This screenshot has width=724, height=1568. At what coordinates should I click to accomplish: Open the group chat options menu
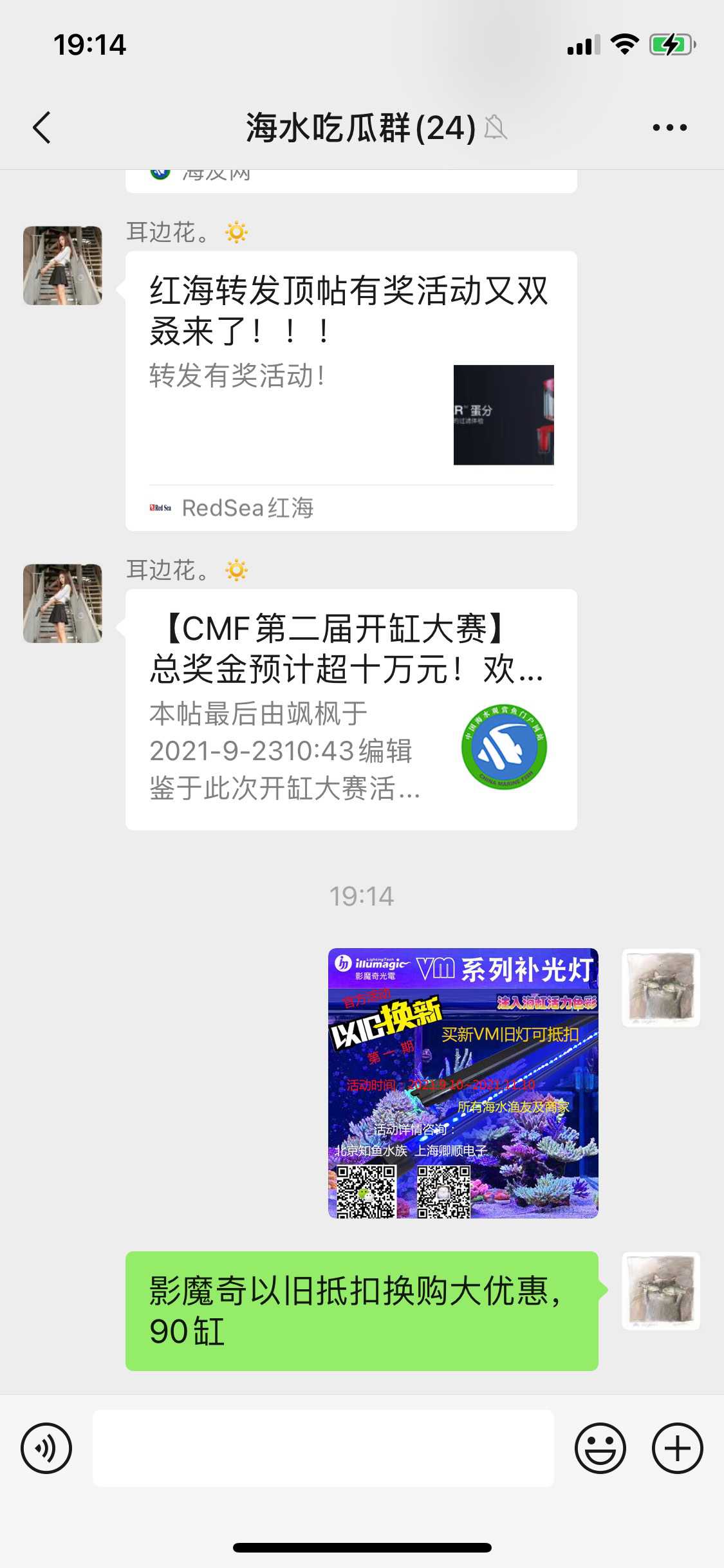pos(669,127)
